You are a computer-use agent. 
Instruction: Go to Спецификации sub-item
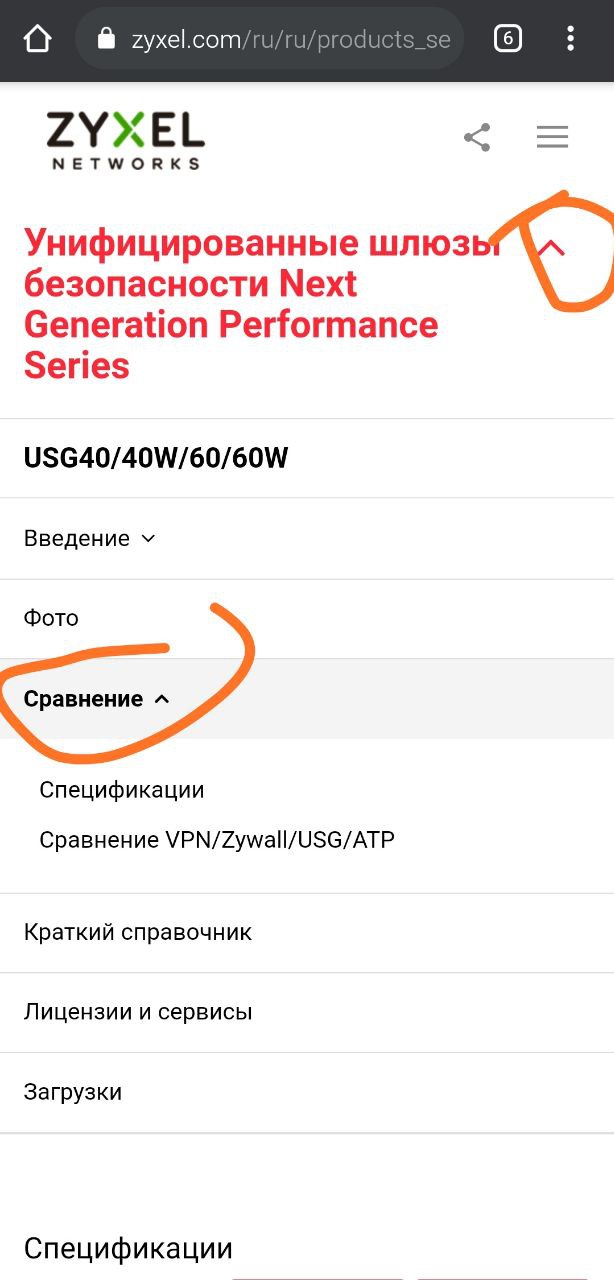[x=122, y=790]
